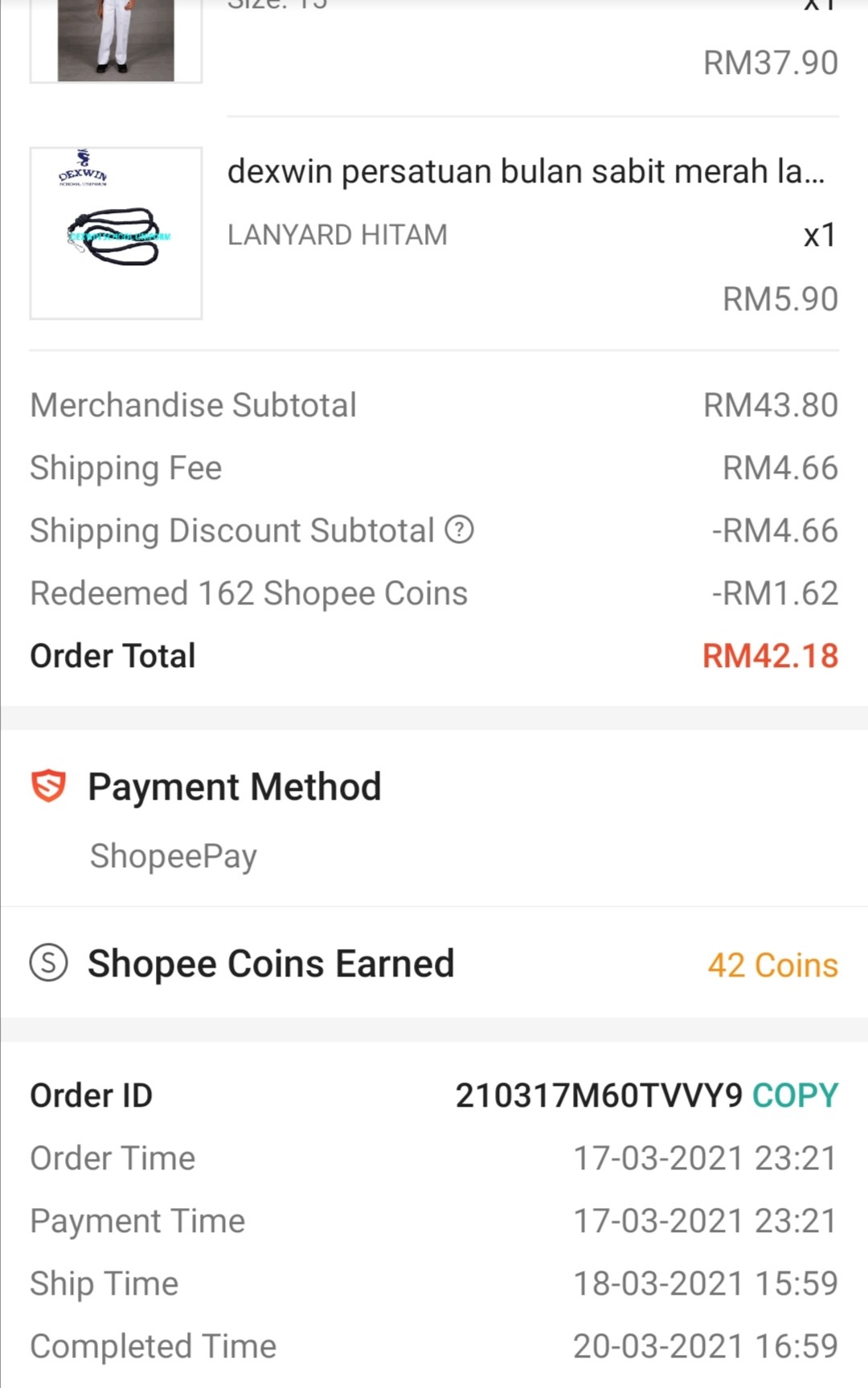
Task: Select the Shipping Fee label
Action: [125, 467]
